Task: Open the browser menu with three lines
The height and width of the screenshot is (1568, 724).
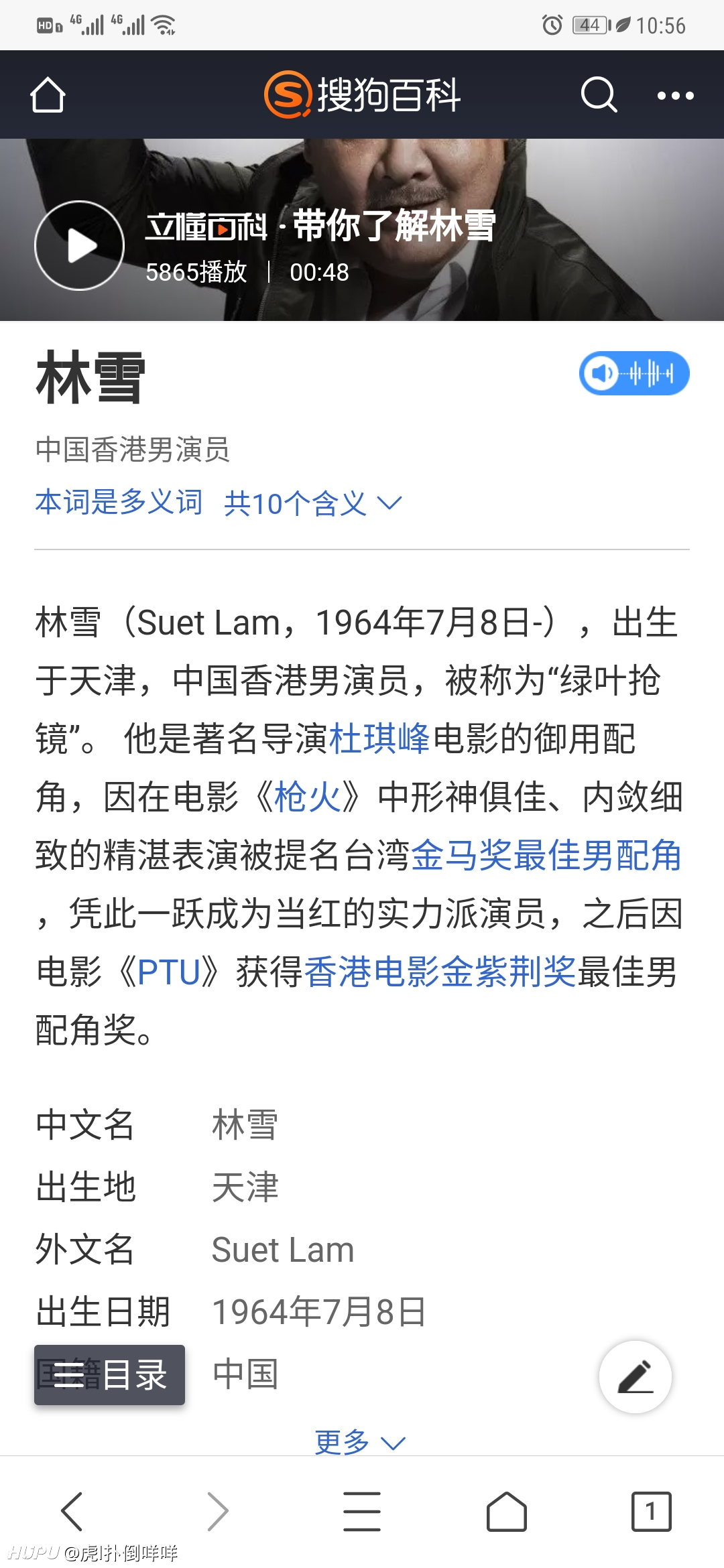Action: click(362, 1511)
